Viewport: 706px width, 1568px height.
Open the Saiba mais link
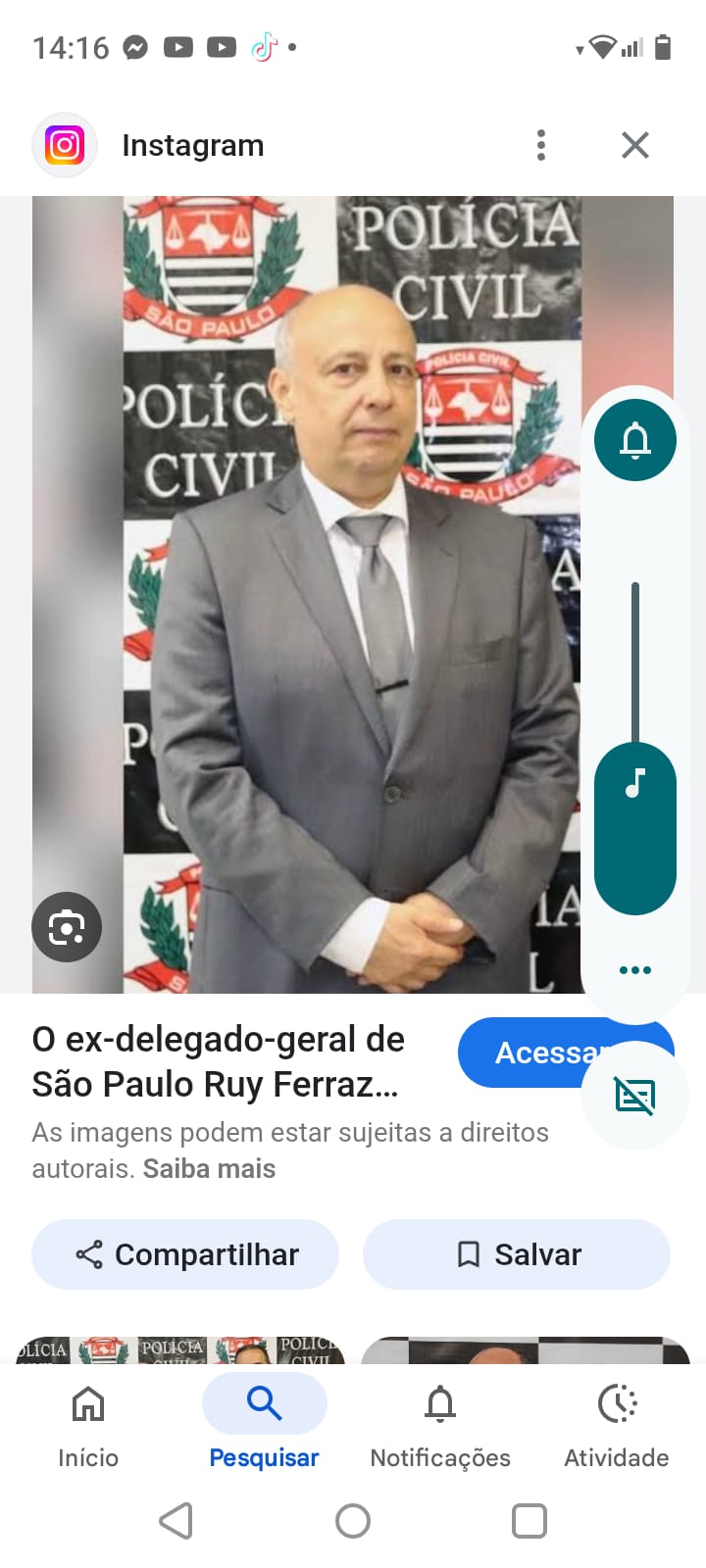coord(209,1168)
